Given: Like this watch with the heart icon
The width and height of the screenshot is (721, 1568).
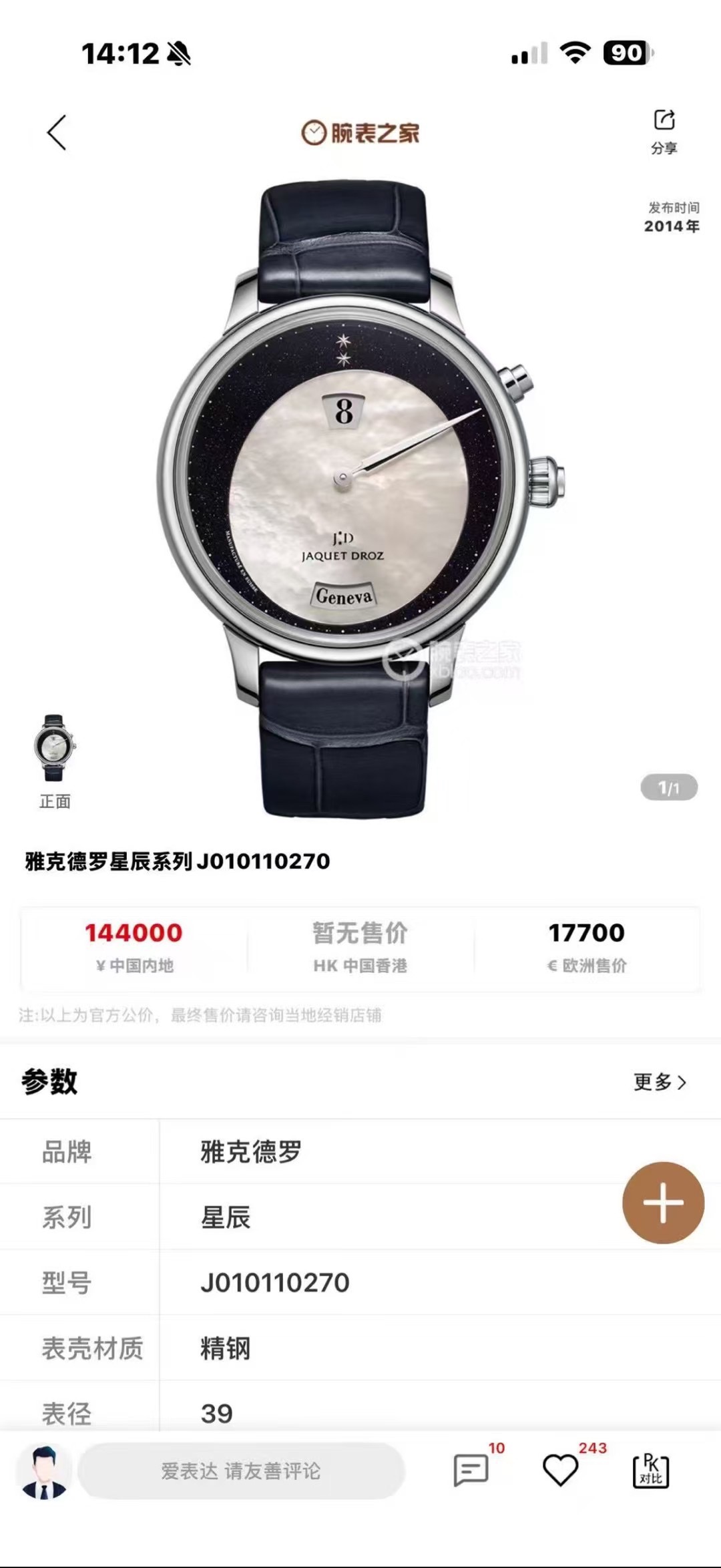Looking at the screenshot, I should point(560,1471).
